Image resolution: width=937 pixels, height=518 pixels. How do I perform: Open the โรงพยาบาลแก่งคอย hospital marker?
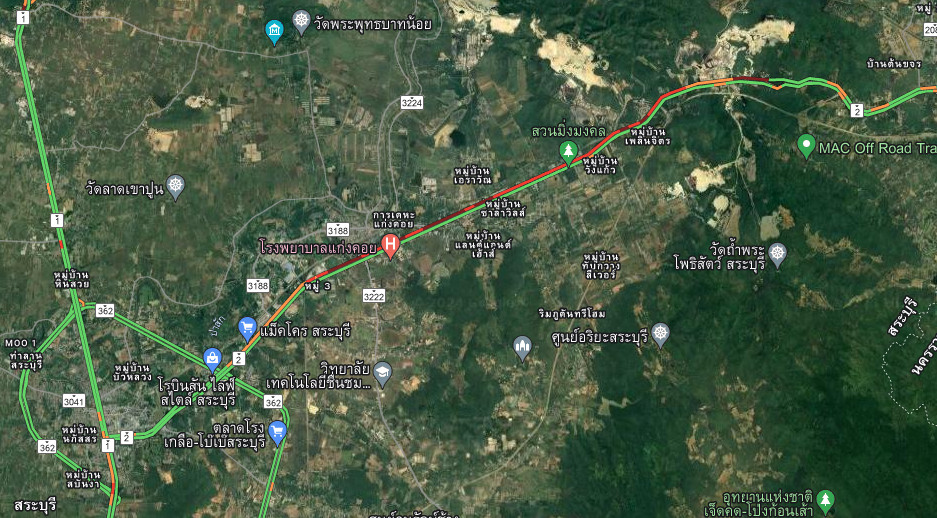tap(391, 245)
